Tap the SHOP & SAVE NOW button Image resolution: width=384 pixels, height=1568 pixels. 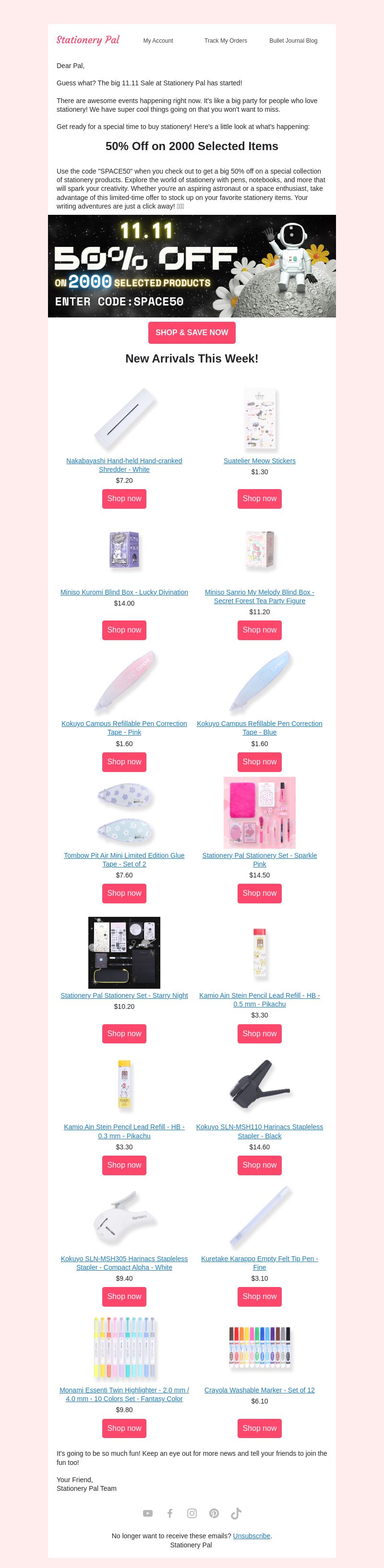click(x=192, y=332)
